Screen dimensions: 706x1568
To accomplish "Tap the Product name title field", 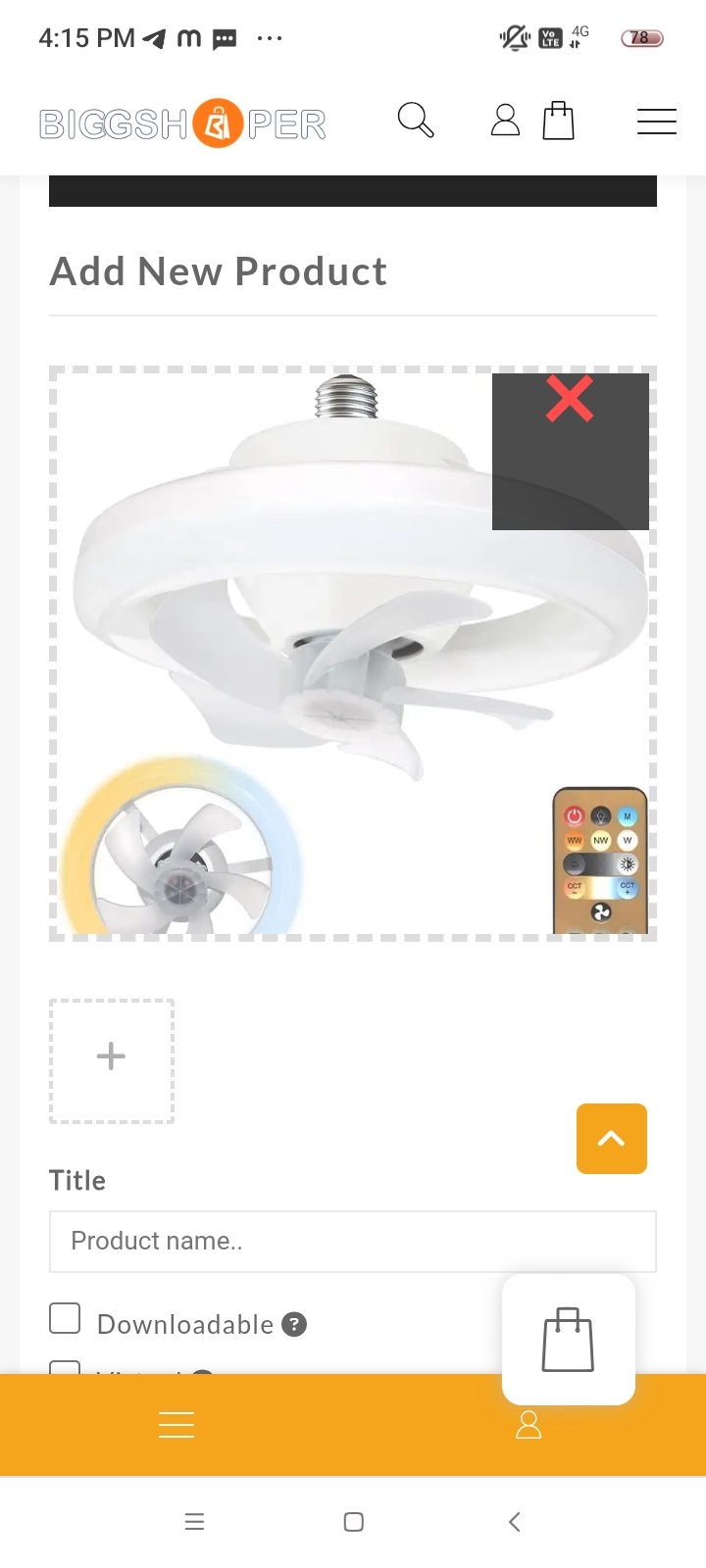I will click(353, 1241).
